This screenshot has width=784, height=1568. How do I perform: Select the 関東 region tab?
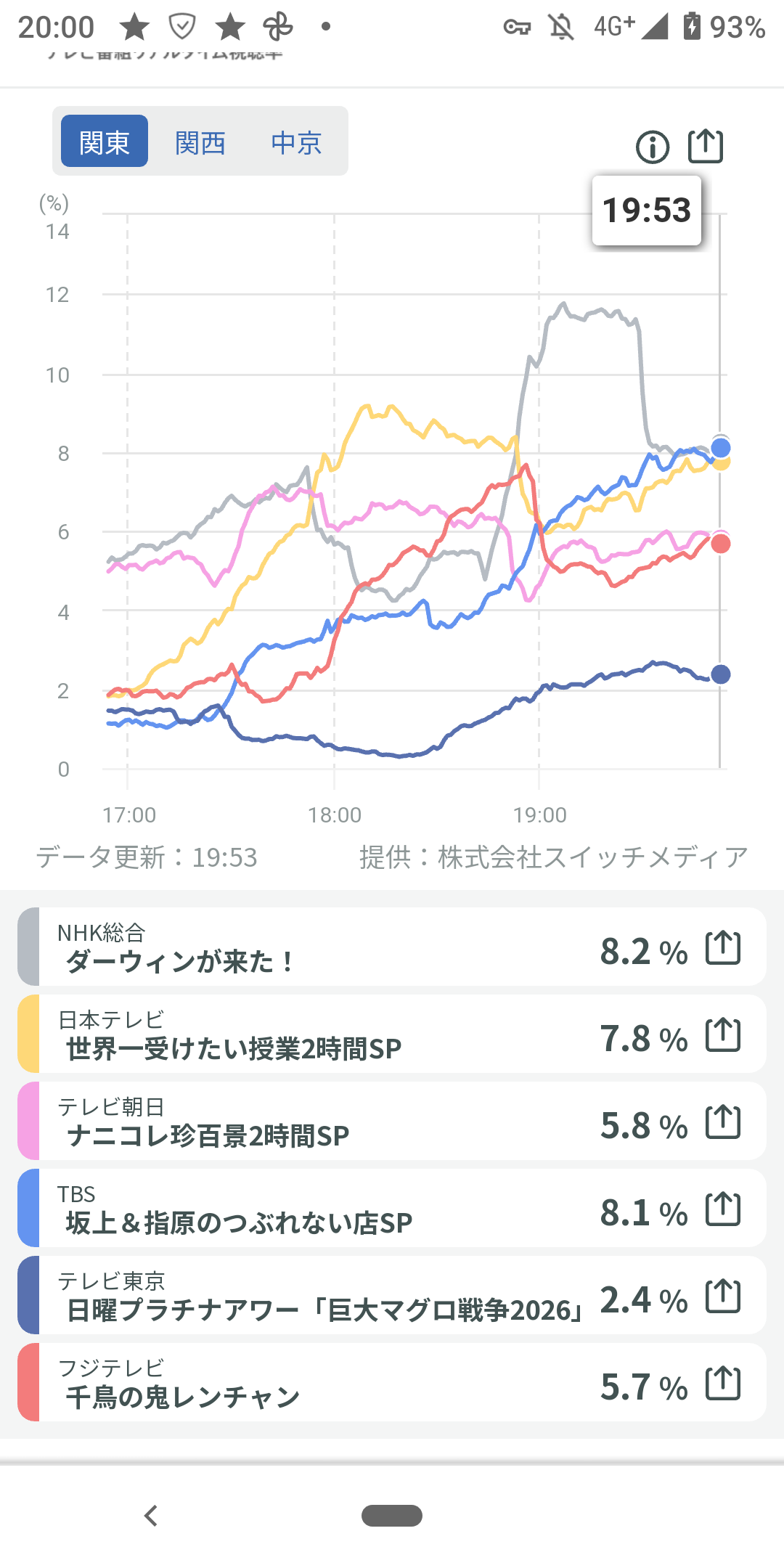click(x=105, y=142)
